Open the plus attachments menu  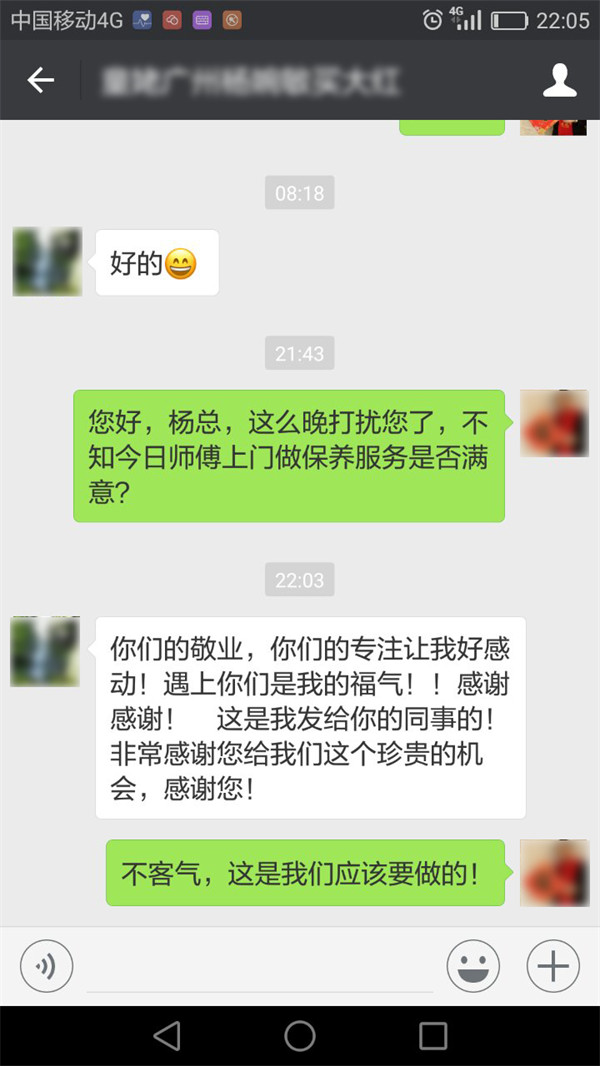click(x=553, y=966)
